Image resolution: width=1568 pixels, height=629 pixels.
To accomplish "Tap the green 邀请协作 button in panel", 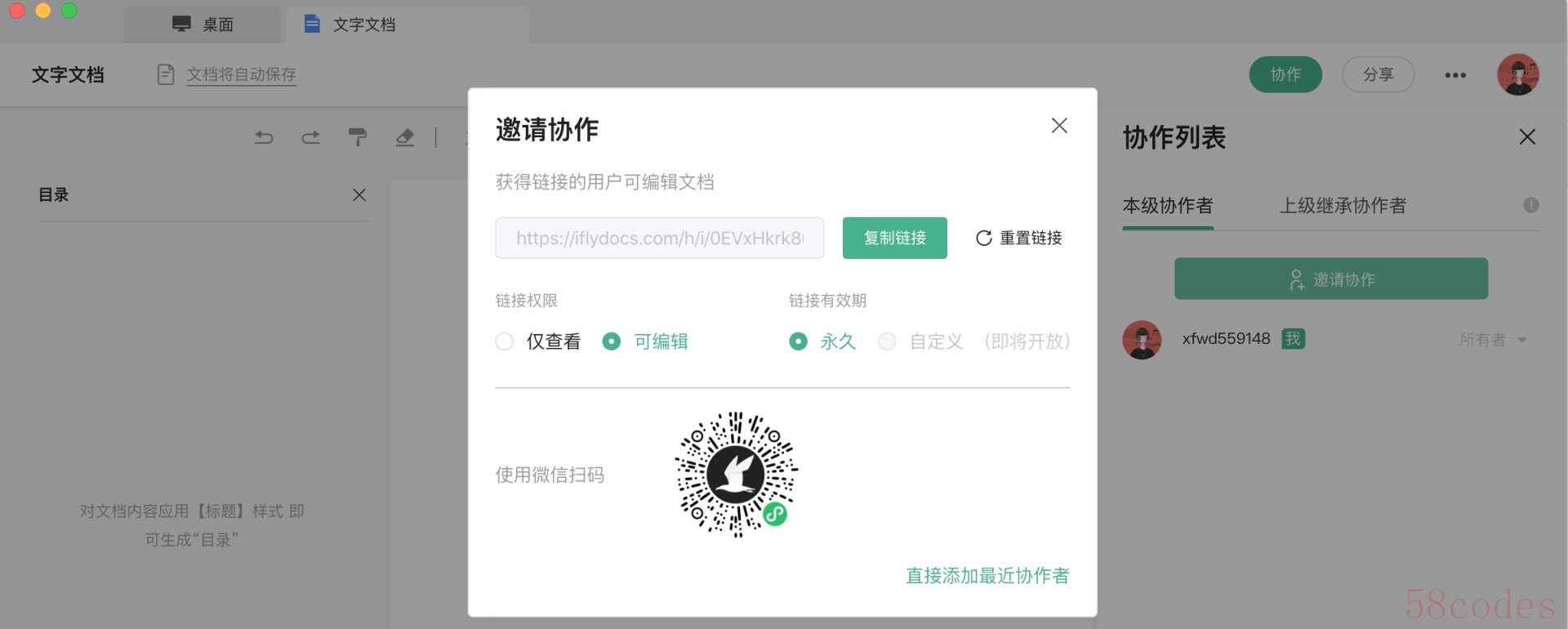I will coord(1330,279).
